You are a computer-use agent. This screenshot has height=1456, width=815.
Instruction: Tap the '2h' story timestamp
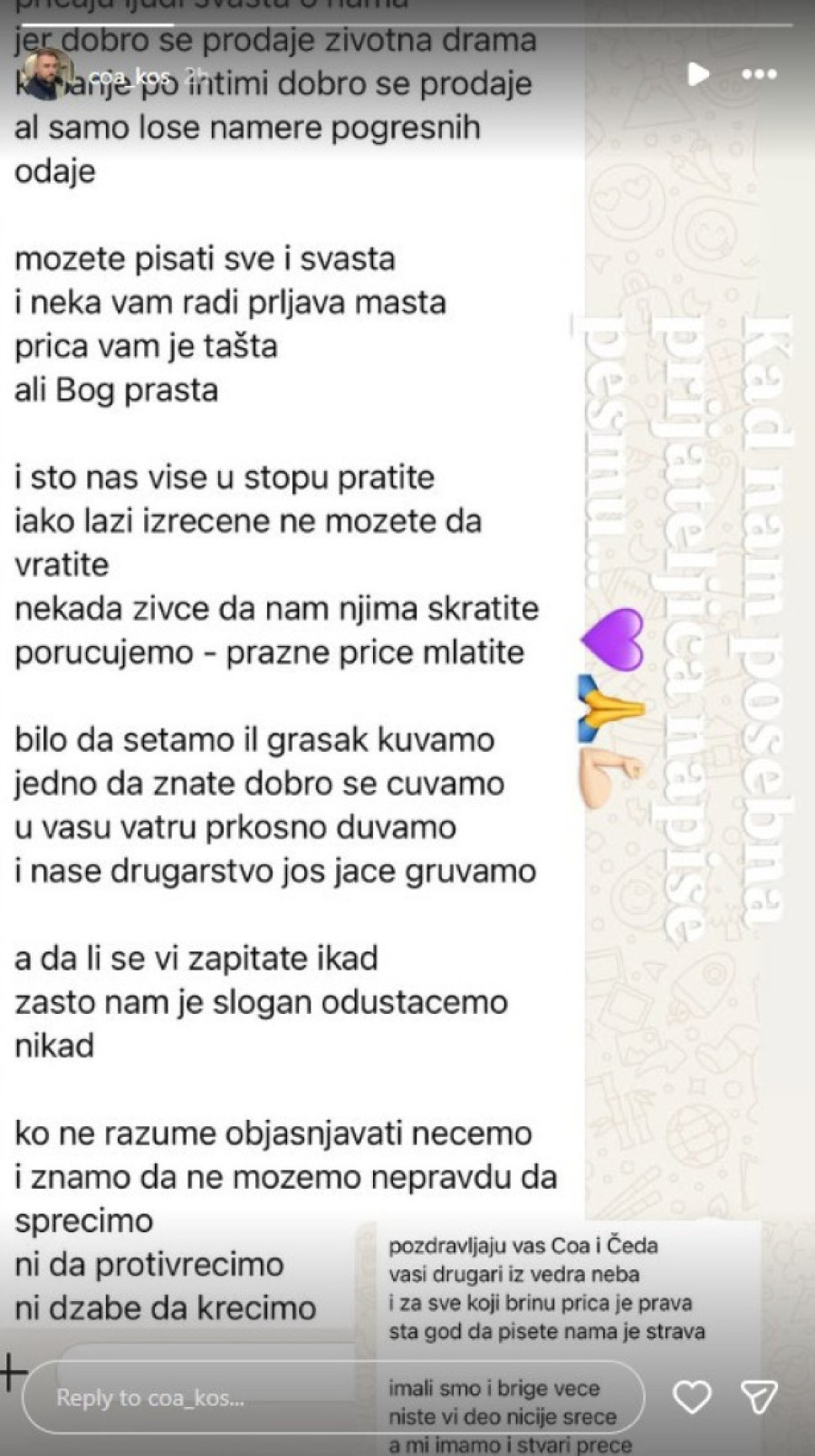(192, 78)
